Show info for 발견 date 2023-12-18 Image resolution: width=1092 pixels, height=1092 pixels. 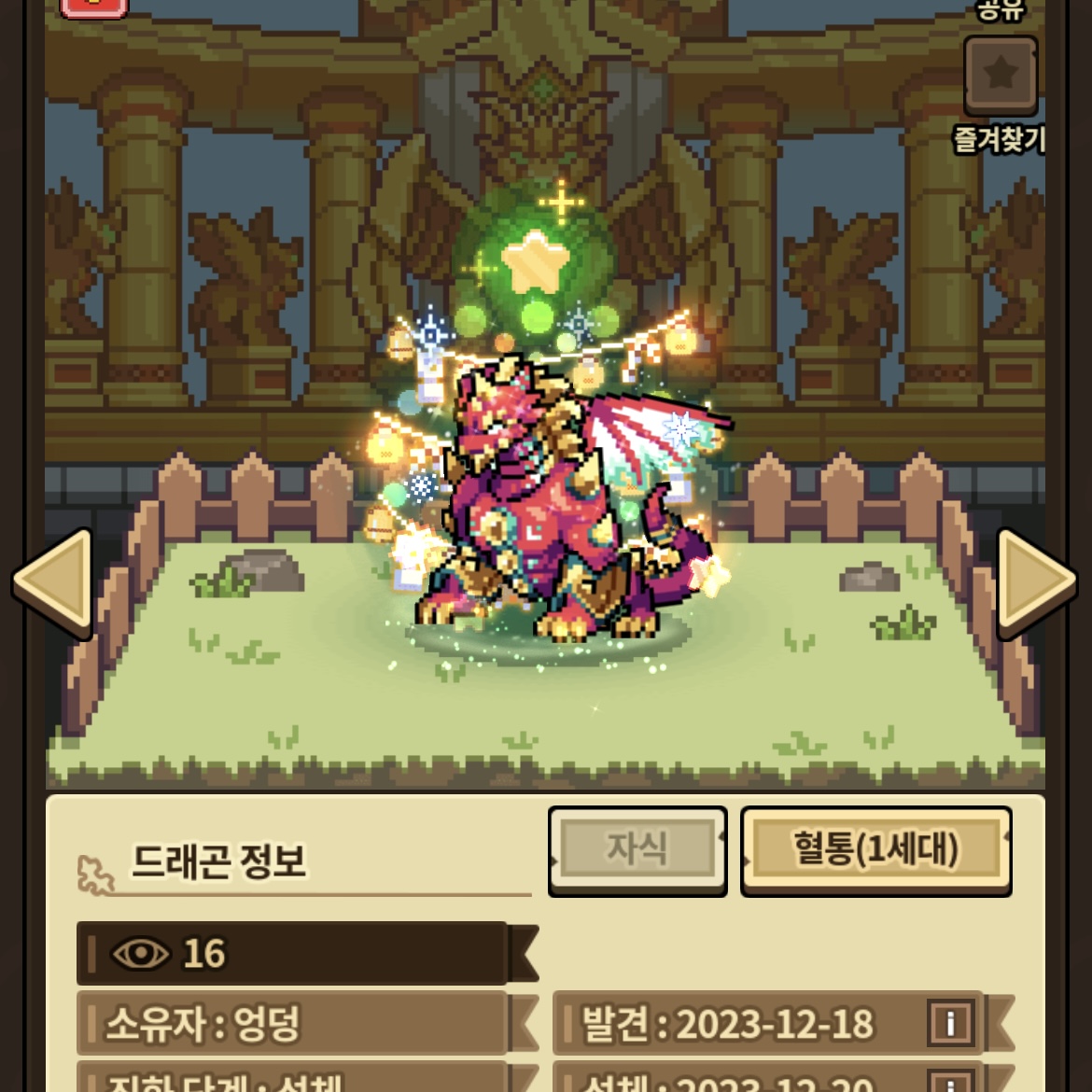pos(950,1023)
